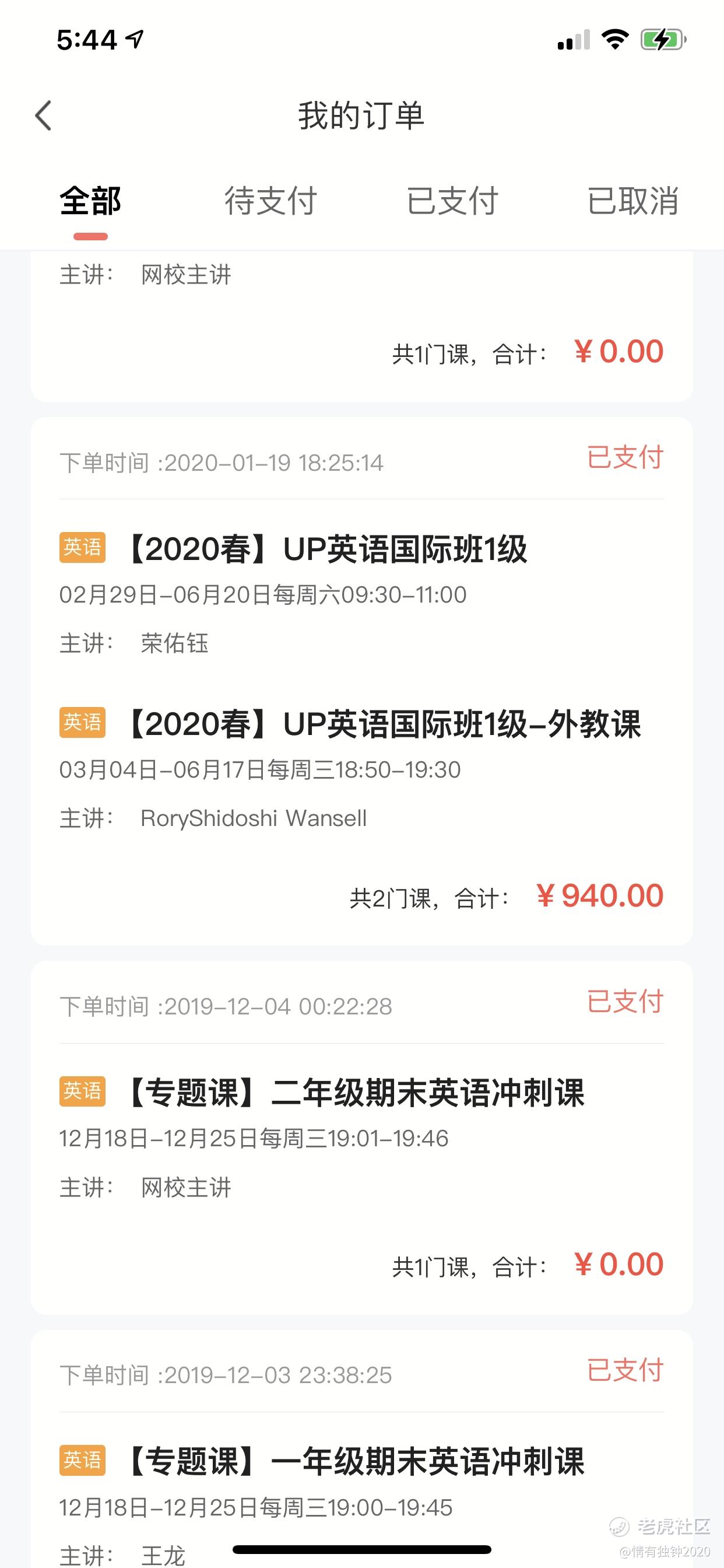Switch to the 已支付 tab
724x1568 pixels.
pos(452,202)
